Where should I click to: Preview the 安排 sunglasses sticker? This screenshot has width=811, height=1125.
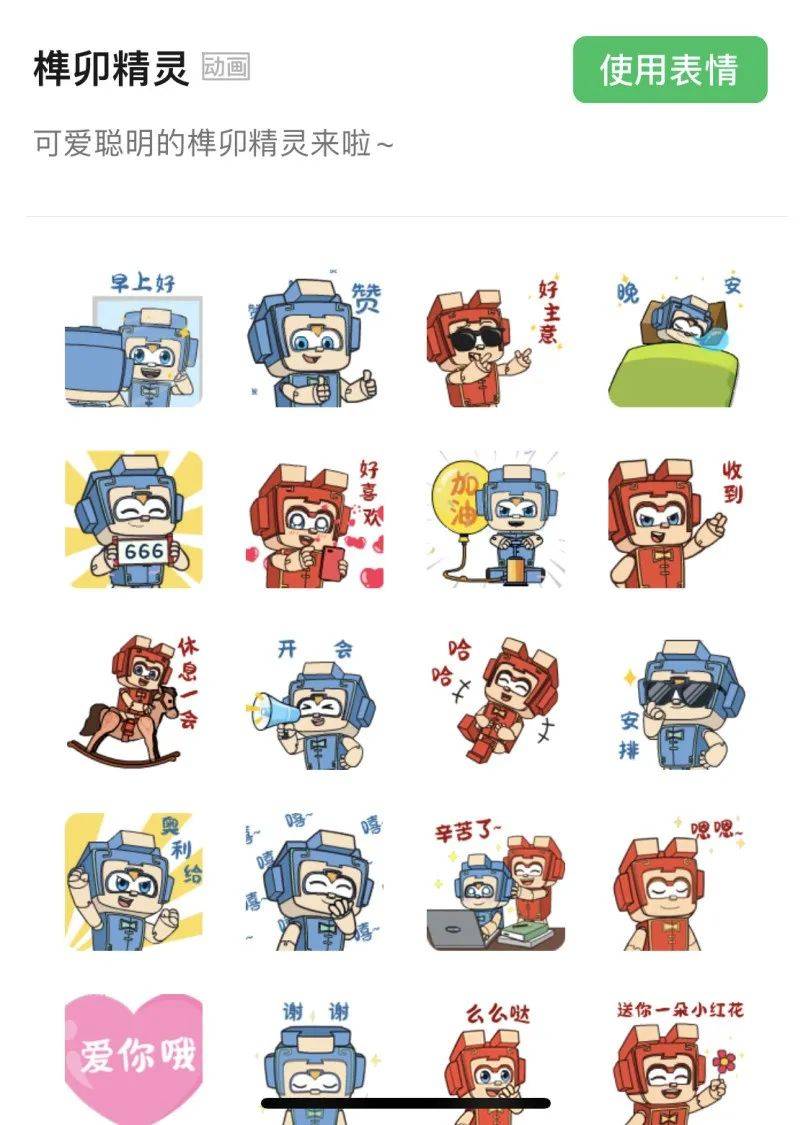[676, 701]
